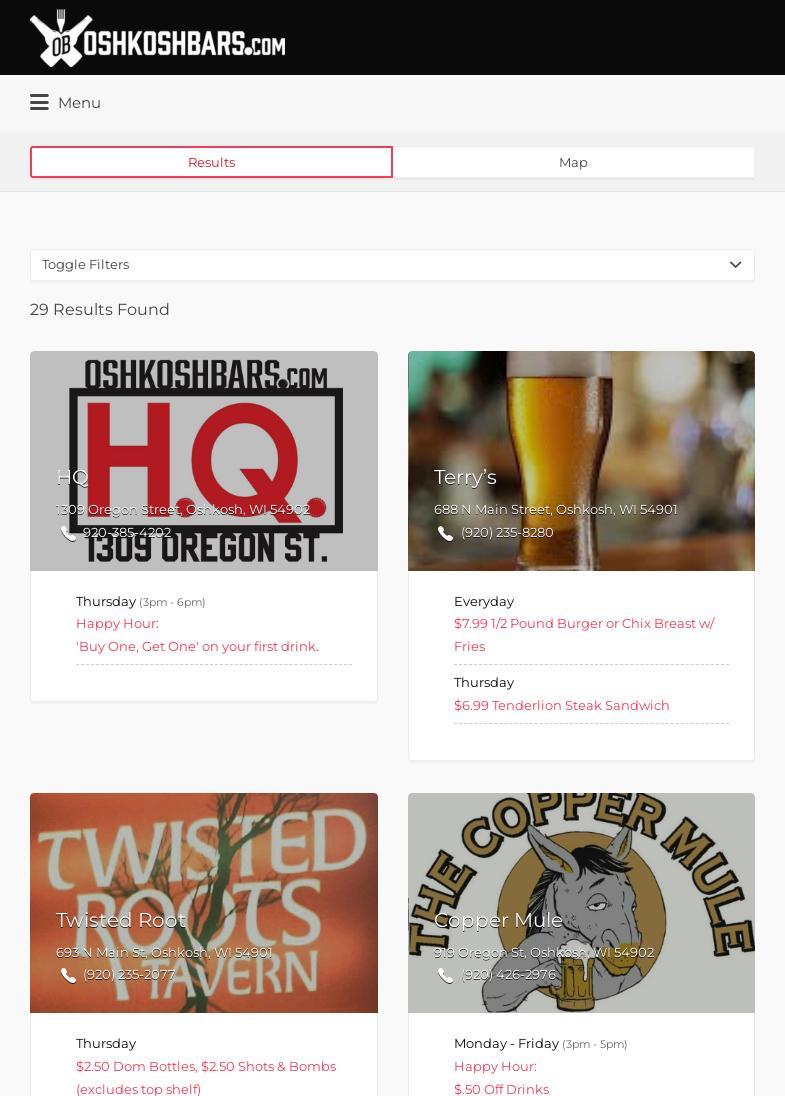Open the Terry's bar card
The width and height of the screenshot is (785, 1096).
pos(465,477)
